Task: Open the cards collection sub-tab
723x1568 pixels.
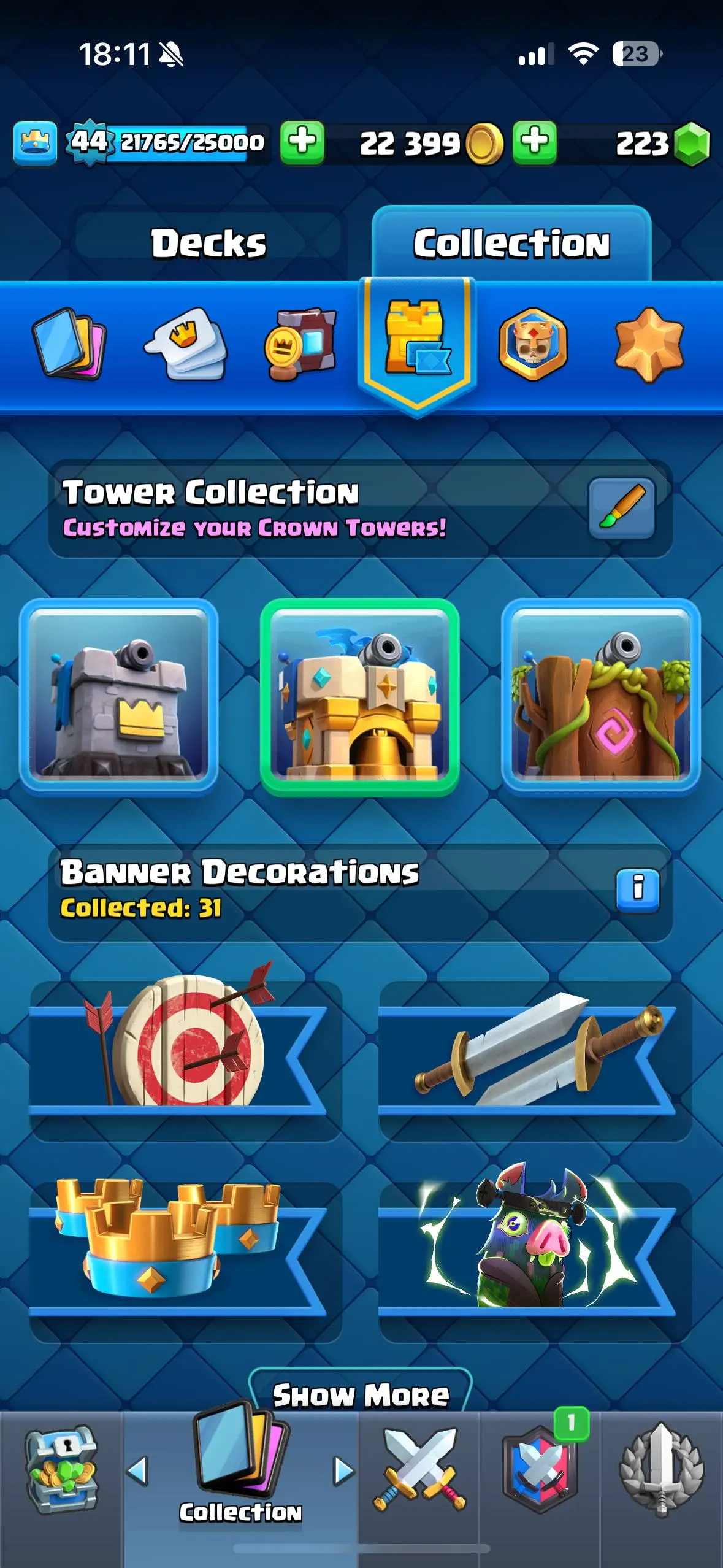Action: pos(69,344)
